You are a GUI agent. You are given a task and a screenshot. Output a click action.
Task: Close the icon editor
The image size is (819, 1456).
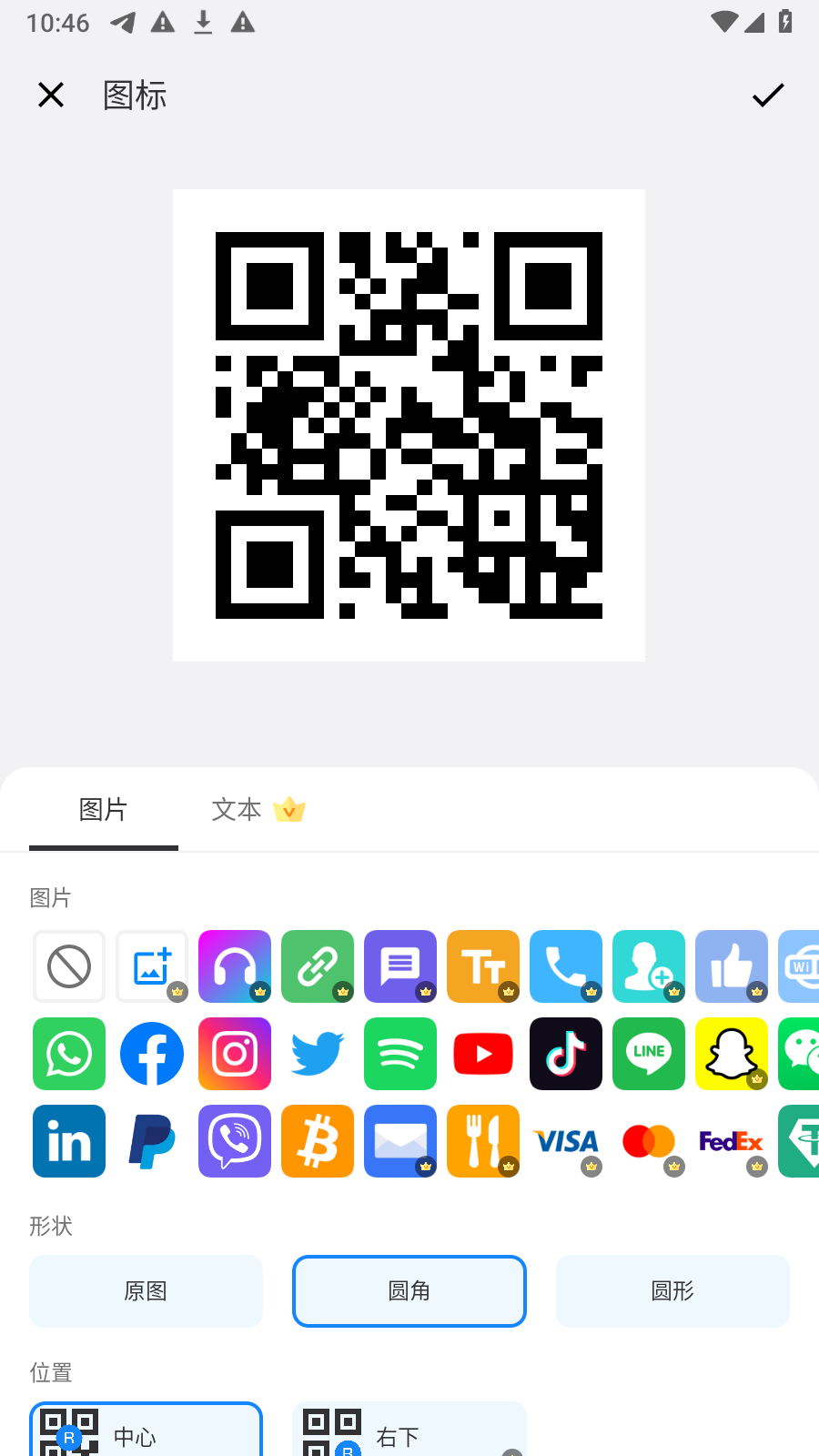pyautogui.click(x=51, y=95)
